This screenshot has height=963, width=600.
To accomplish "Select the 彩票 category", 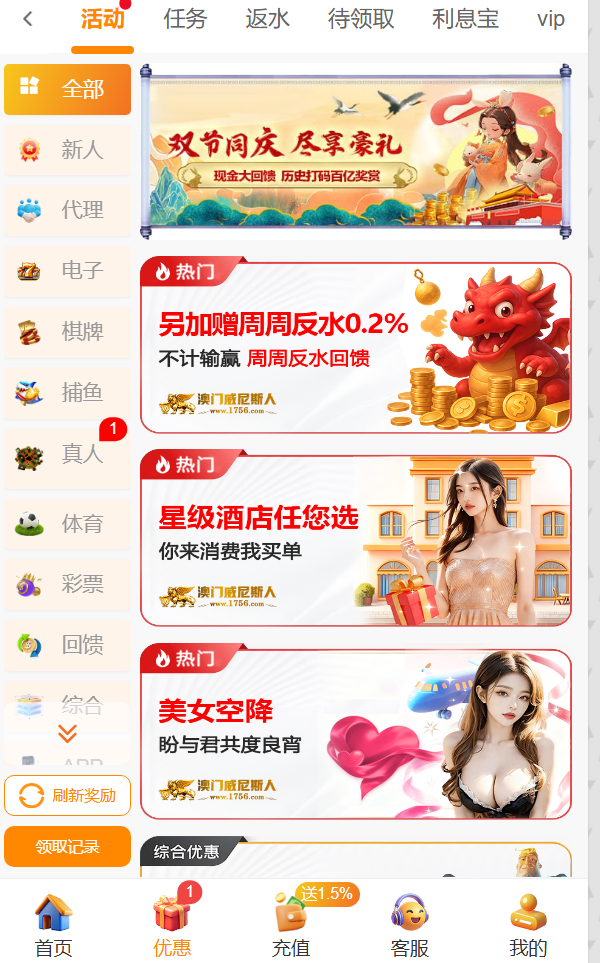I will pyautogui.click(x=67, y=584).
